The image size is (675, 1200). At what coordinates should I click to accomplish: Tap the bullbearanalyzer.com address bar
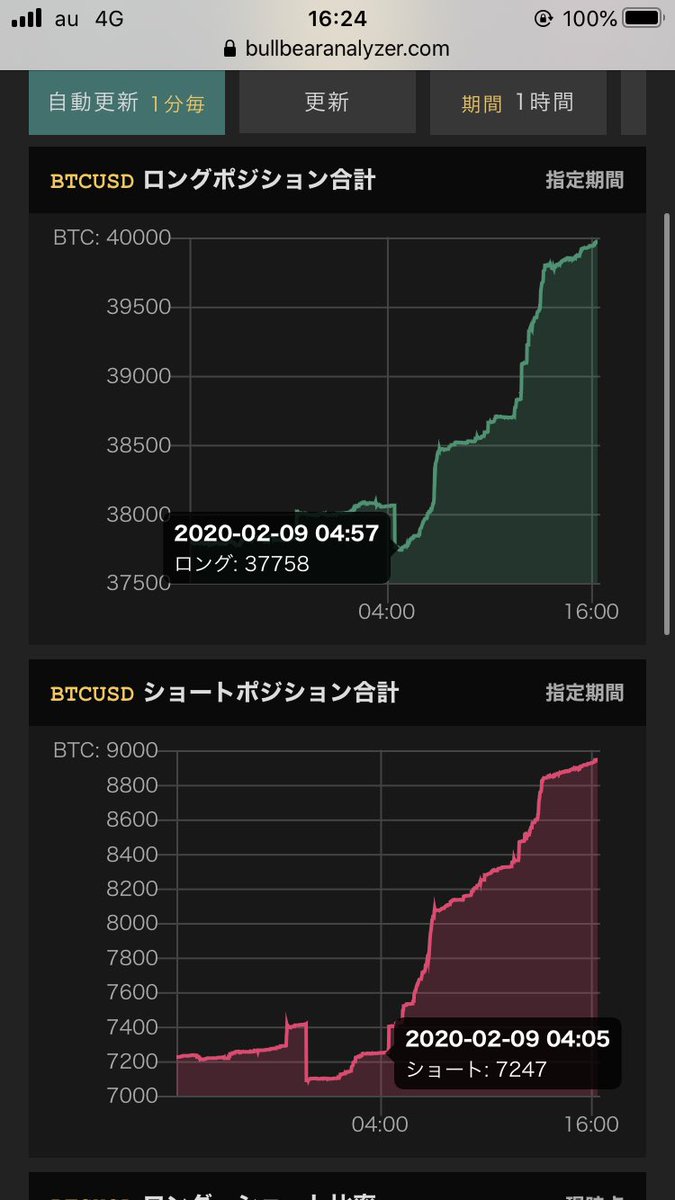click(x=337, y=48)
